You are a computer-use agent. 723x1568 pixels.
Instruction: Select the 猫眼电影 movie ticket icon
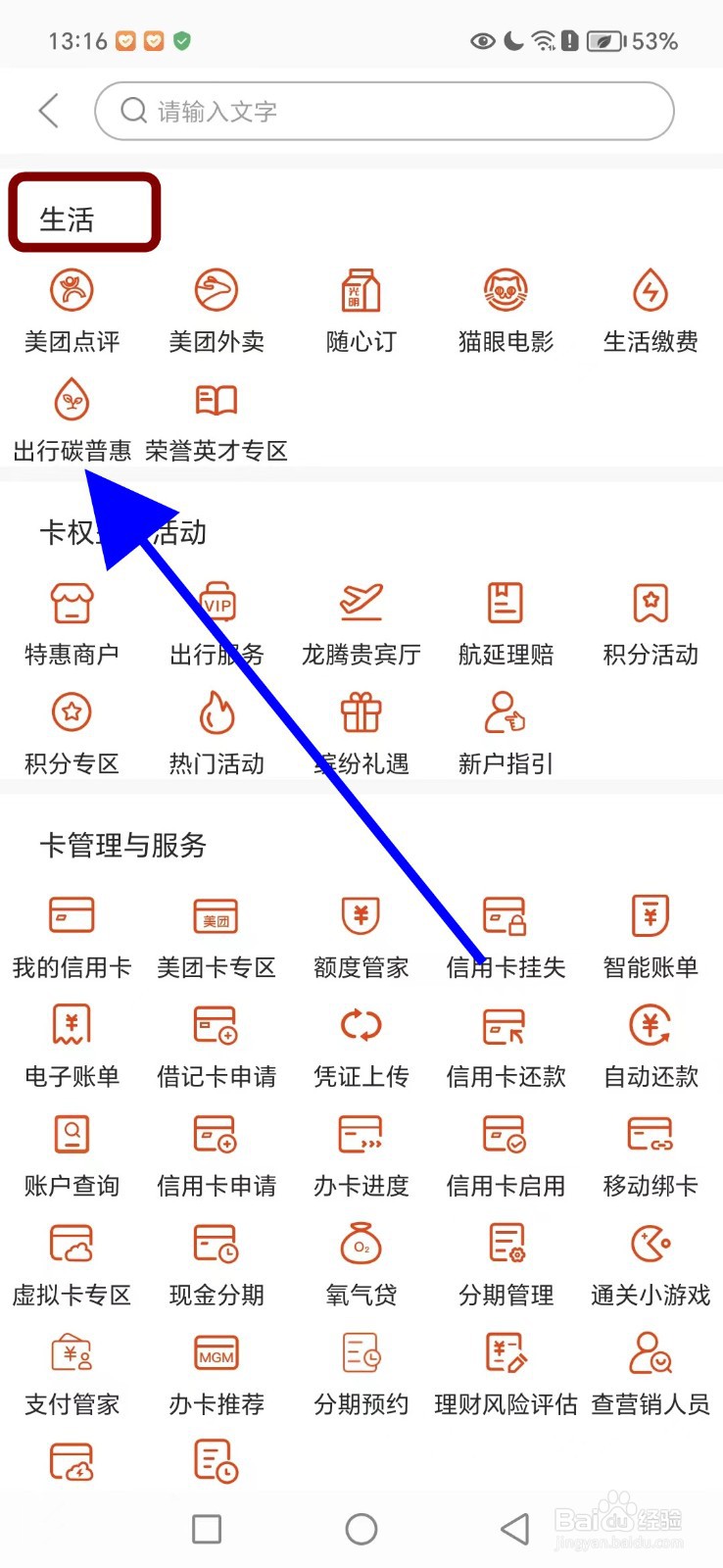(505, 309)
